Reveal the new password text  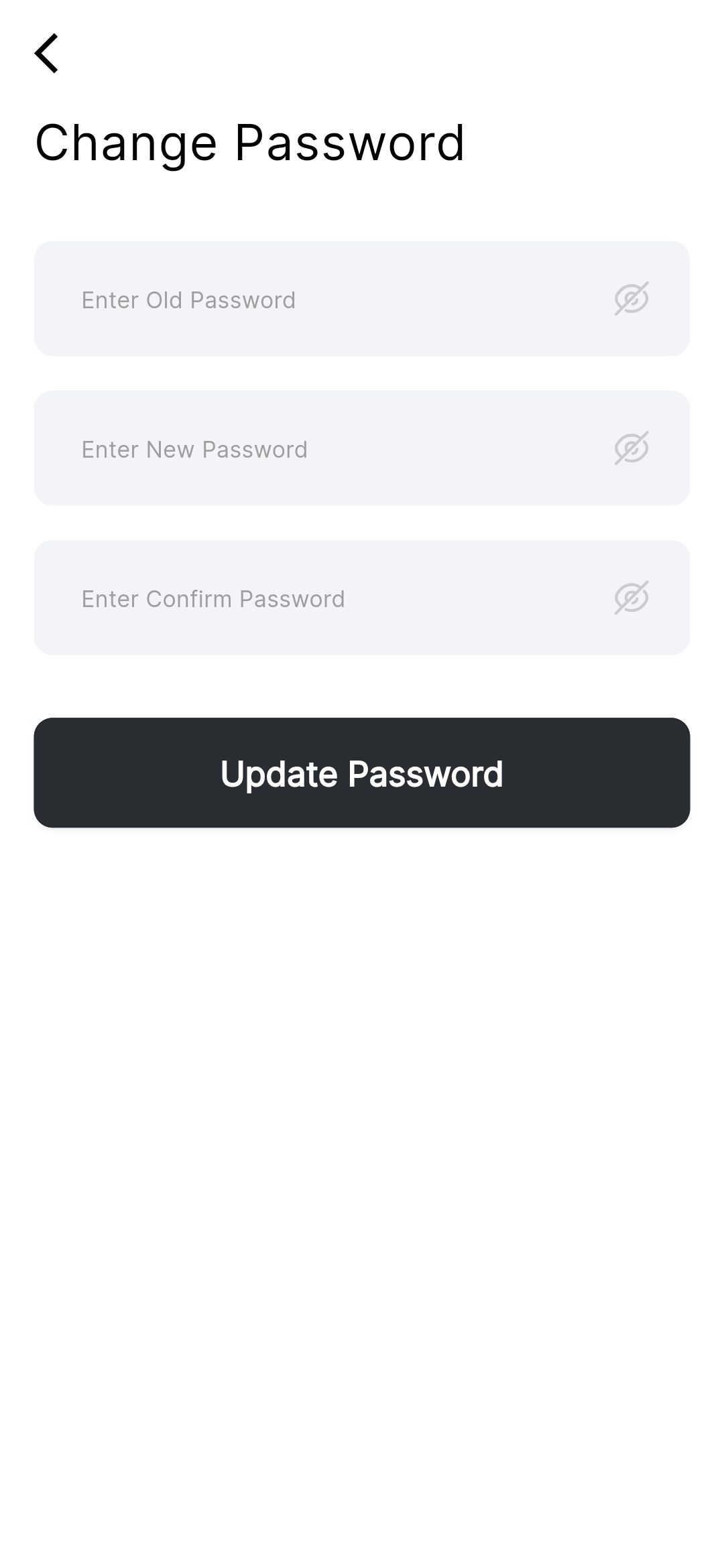631,448
